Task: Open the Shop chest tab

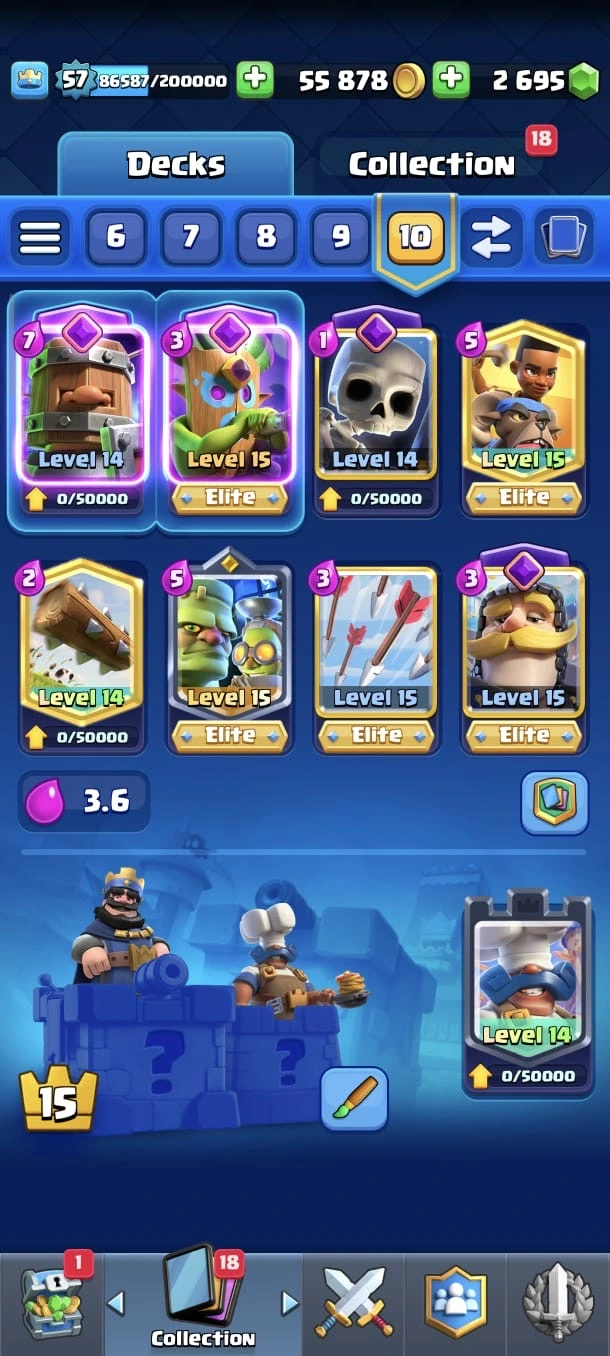Action: (x=52, y=1302)
